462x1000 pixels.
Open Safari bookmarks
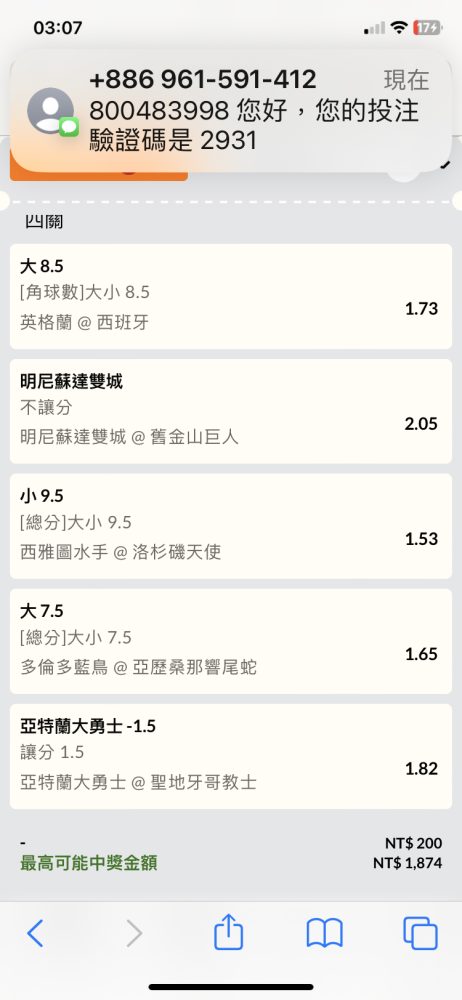[325, 934]
